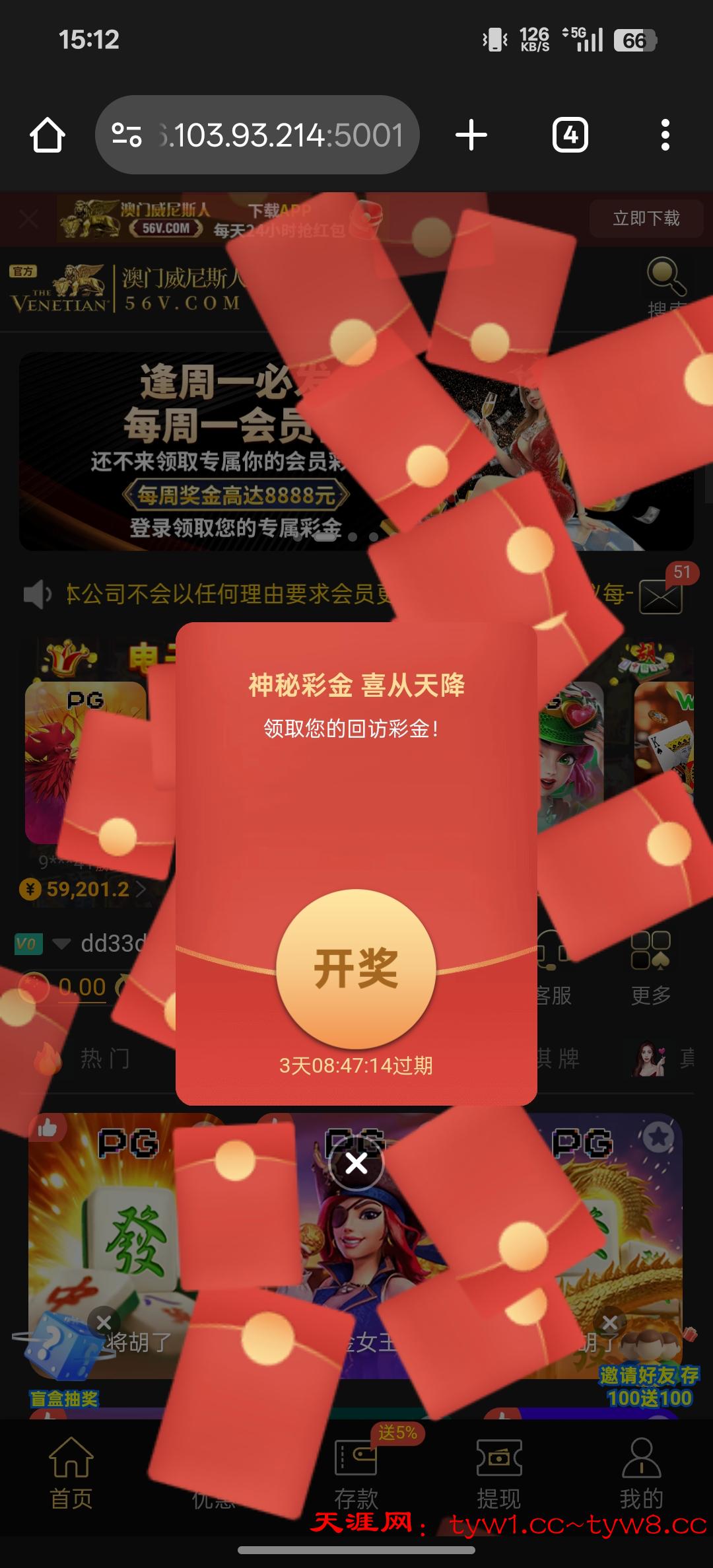Open the browser home page
This screenshot has height=1568, width=713.
click(x=48, y=135)
